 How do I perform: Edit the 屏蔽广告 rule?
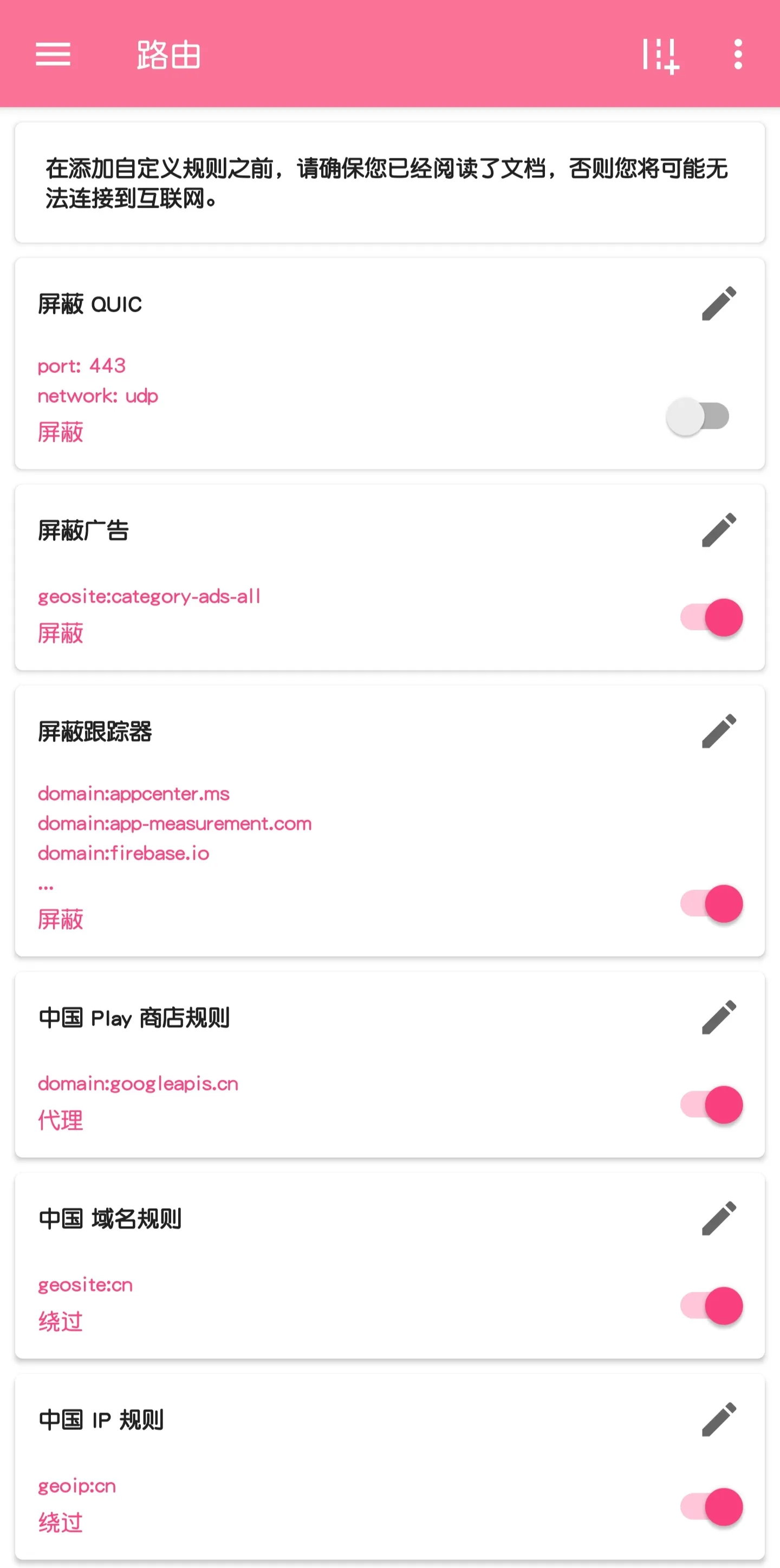point(719,530)
